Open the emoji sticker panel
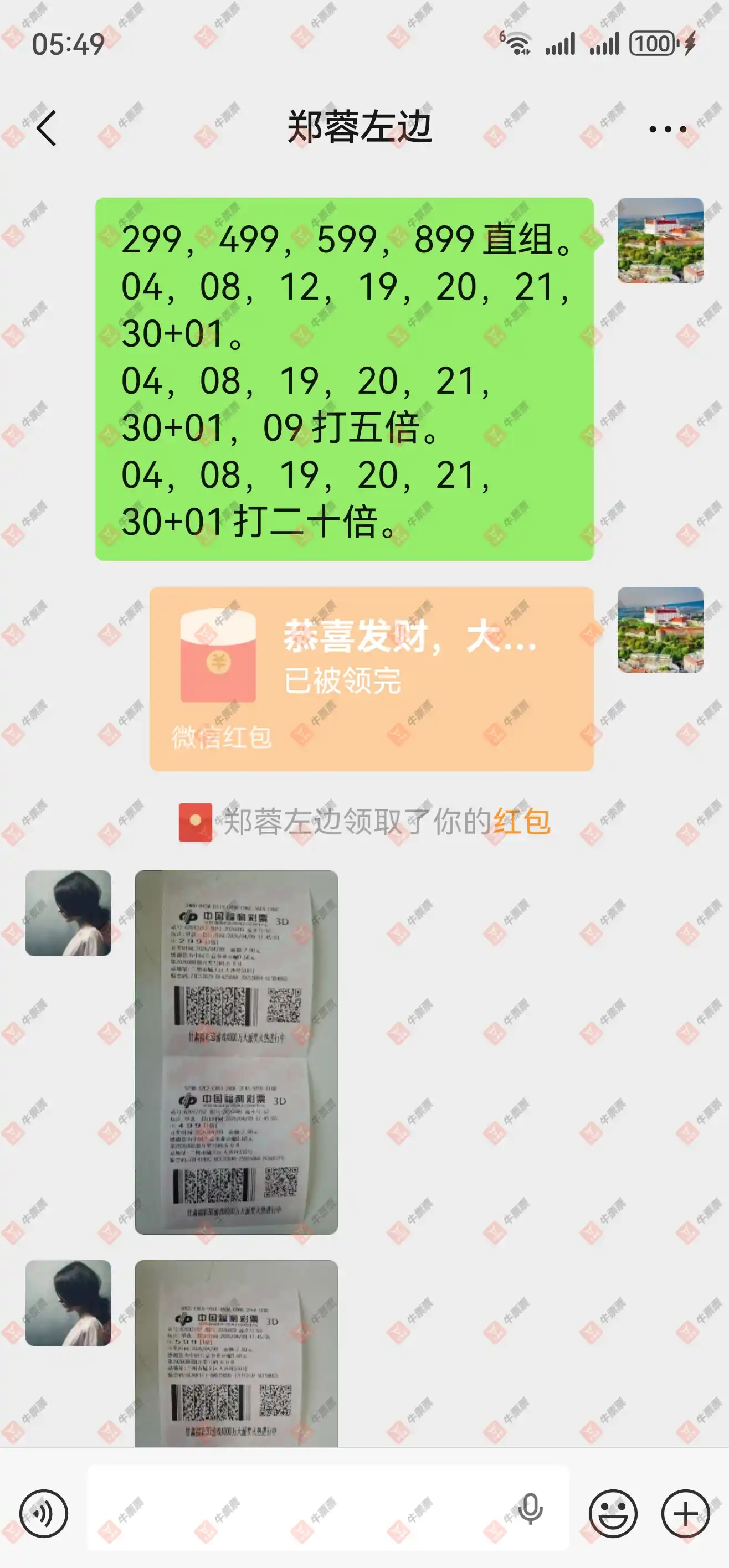The width and height of the screenshot is (729, 1568). coord(613,1513)
